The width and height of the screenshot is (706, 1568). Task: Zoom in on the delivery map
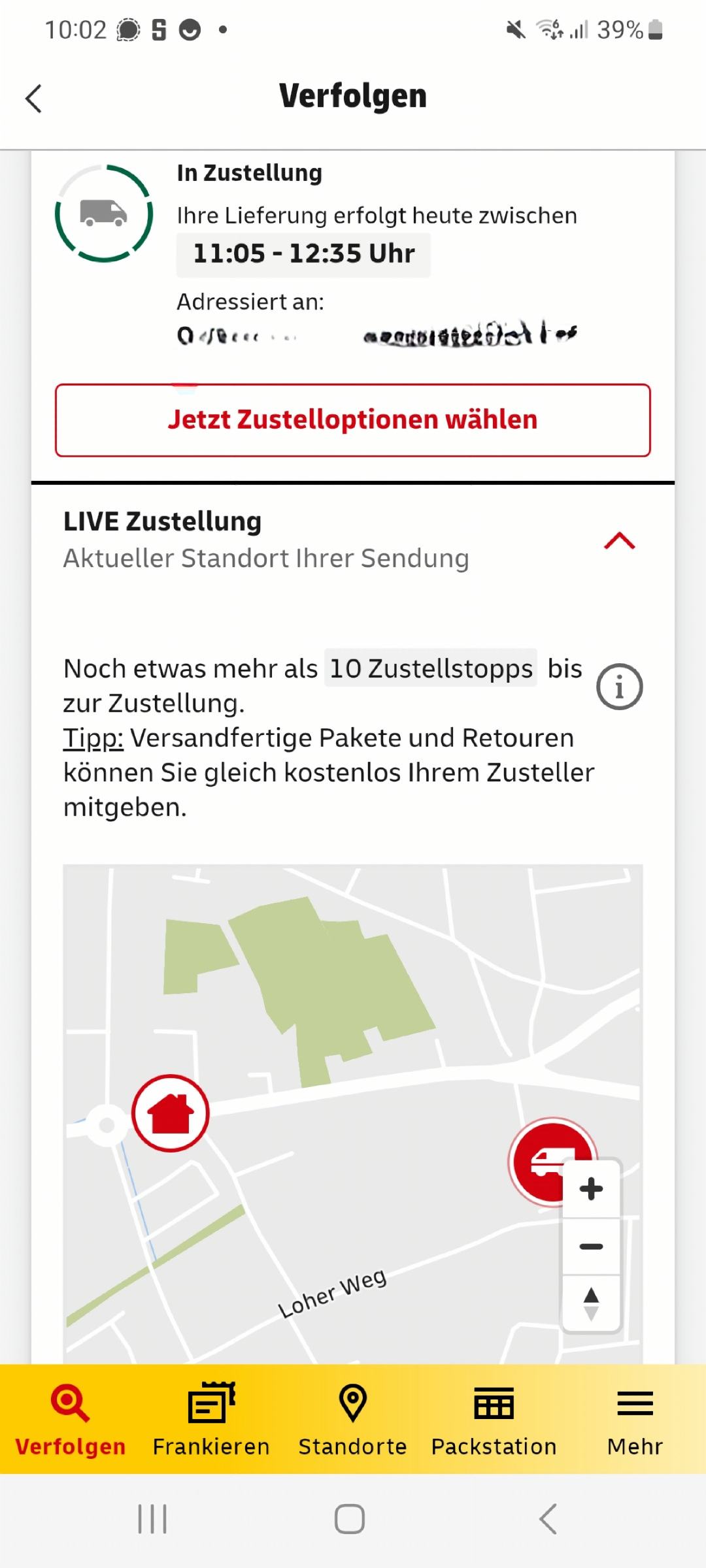(591, 1188)
